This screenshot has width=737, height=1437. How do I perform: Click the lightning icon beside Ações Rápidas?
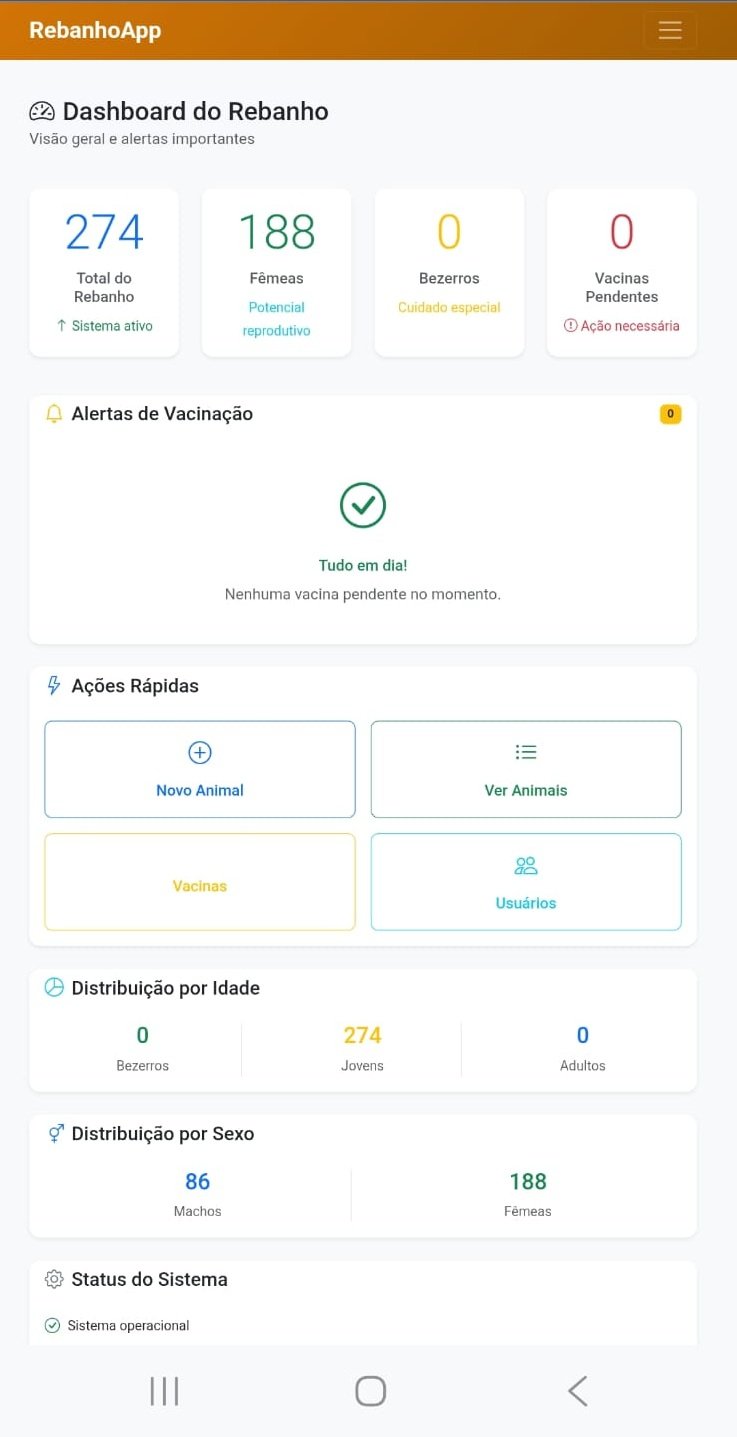click(53, 685)
